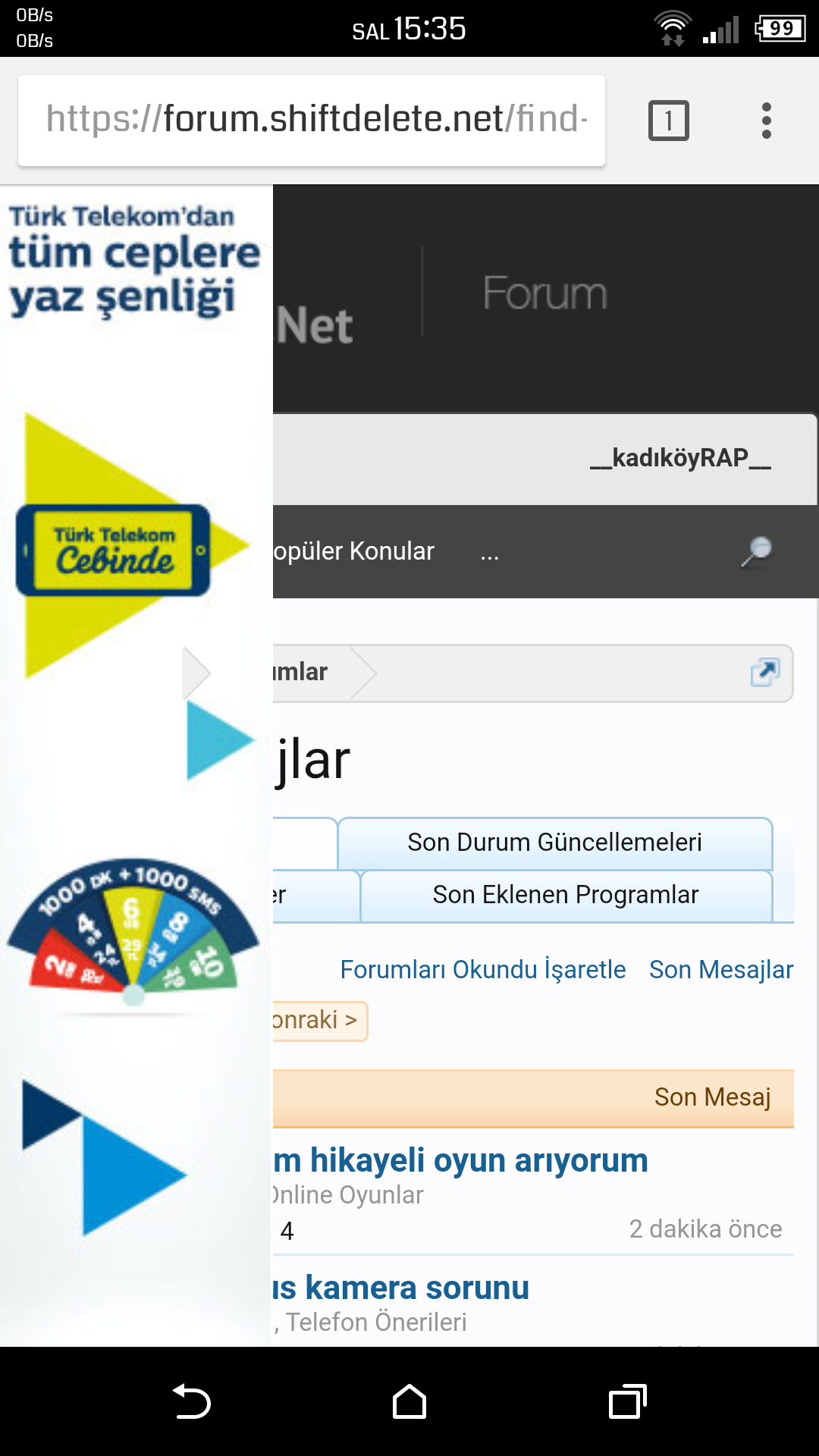Open the __kadıköyRAP__ user profile
The width and height of the screenshot is (819, 1456).
(x=680, y=458)
